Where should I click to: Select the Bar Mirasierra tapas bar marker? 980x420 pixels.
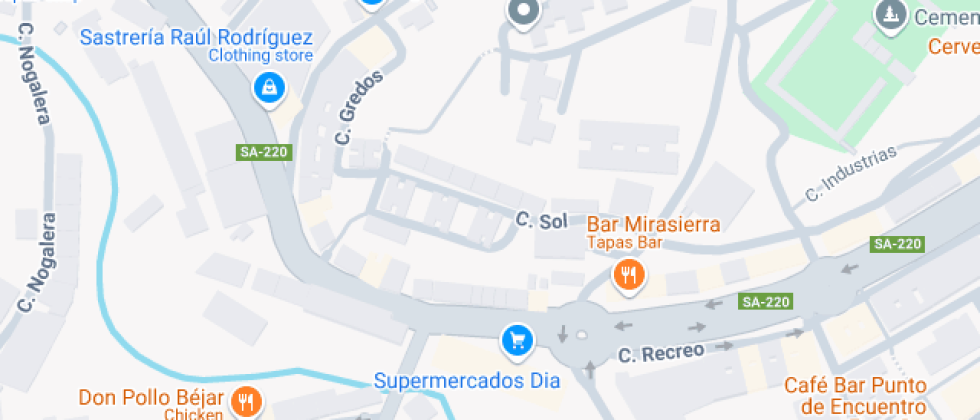[628, 273]
